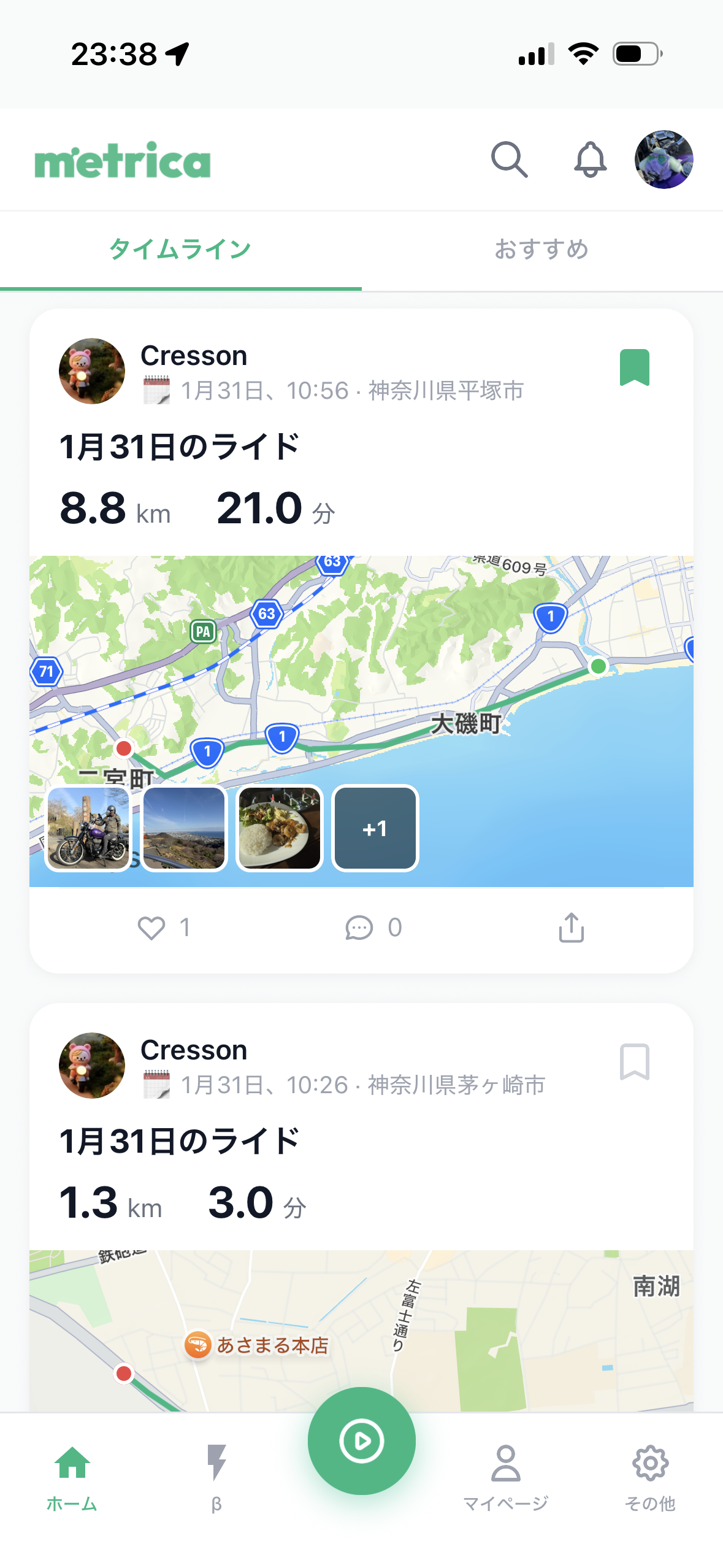Screen dimensions: 723x1568
Task: Expand hidden photos via the +1 tile
Action: coord(375,828)
